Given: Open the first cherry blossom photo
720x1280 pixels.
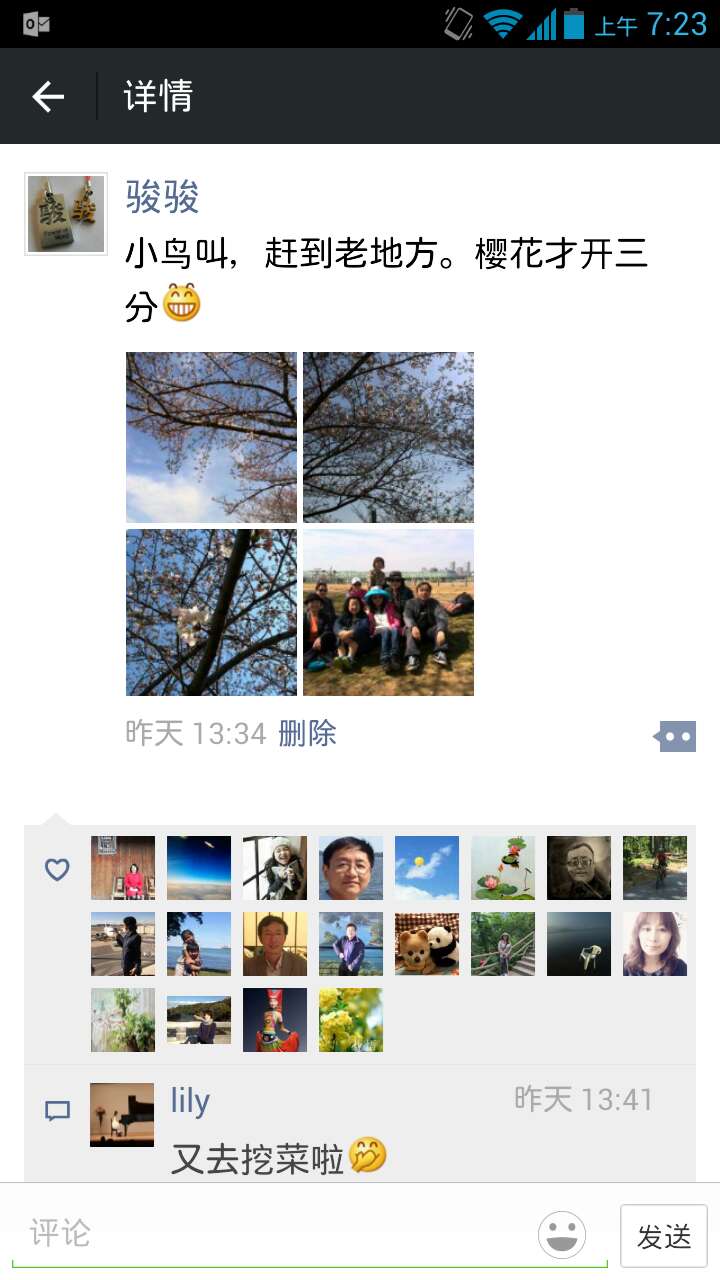Looking at the screenshot, I should click(211, 437).
